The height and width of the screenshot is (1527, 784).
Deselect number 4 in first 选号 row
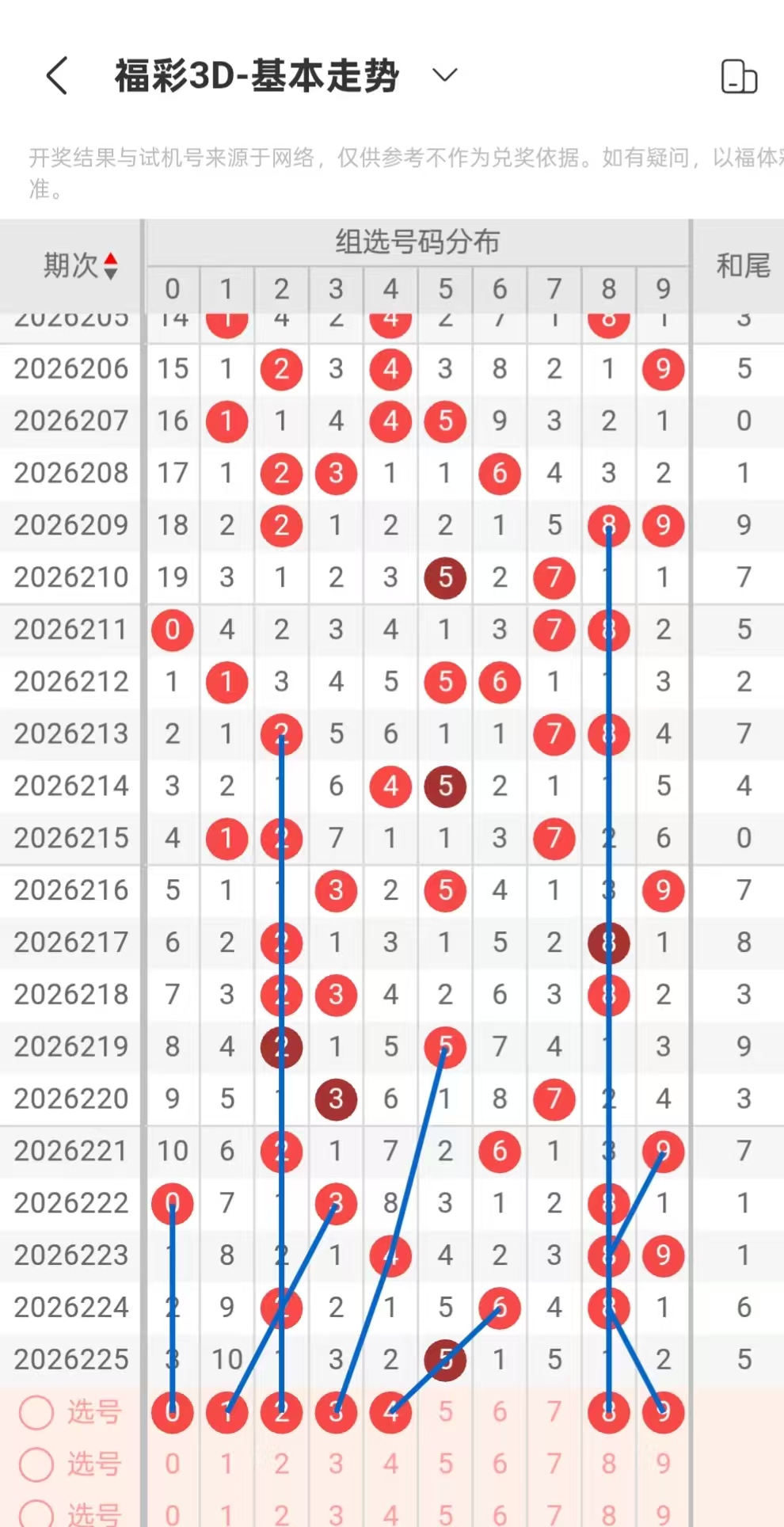390,1412
